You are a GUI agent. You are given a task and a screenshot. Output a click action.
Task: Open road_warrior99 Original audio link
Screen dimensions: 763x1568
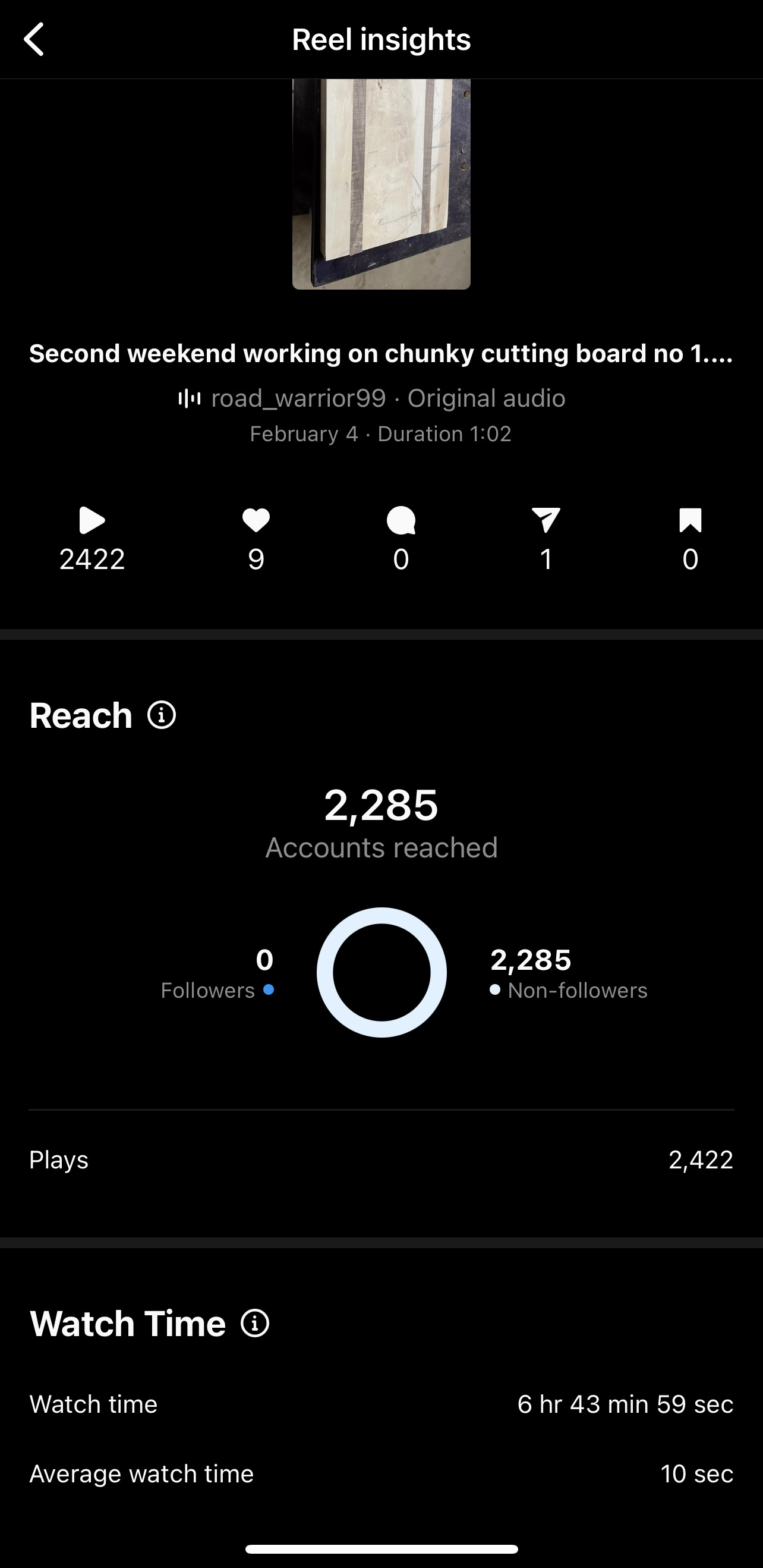387,397
